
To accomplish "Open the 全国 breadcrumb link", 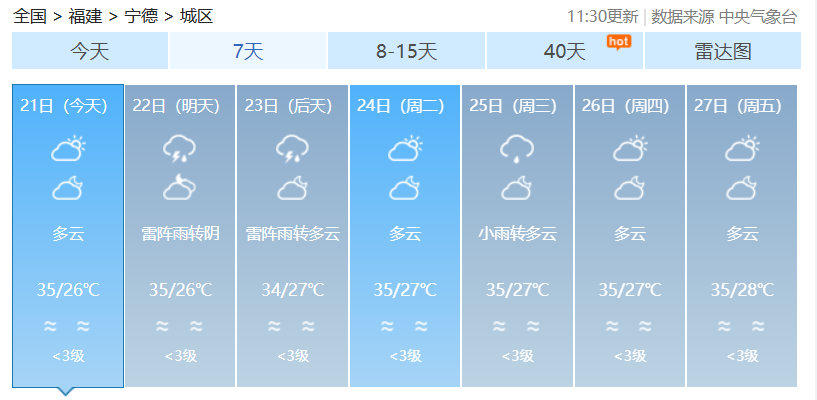I will point(29,16).
